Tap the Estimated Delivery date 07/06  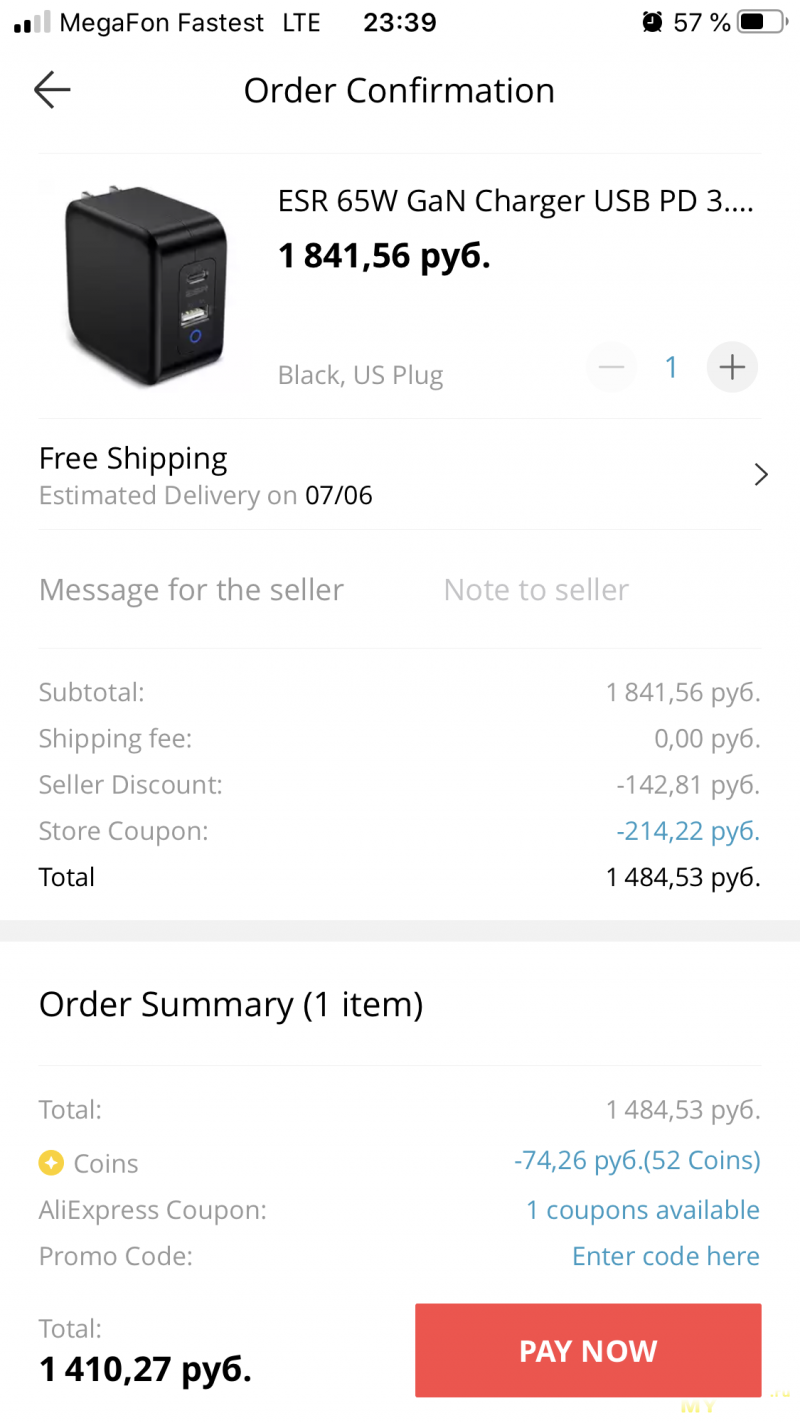338,495
